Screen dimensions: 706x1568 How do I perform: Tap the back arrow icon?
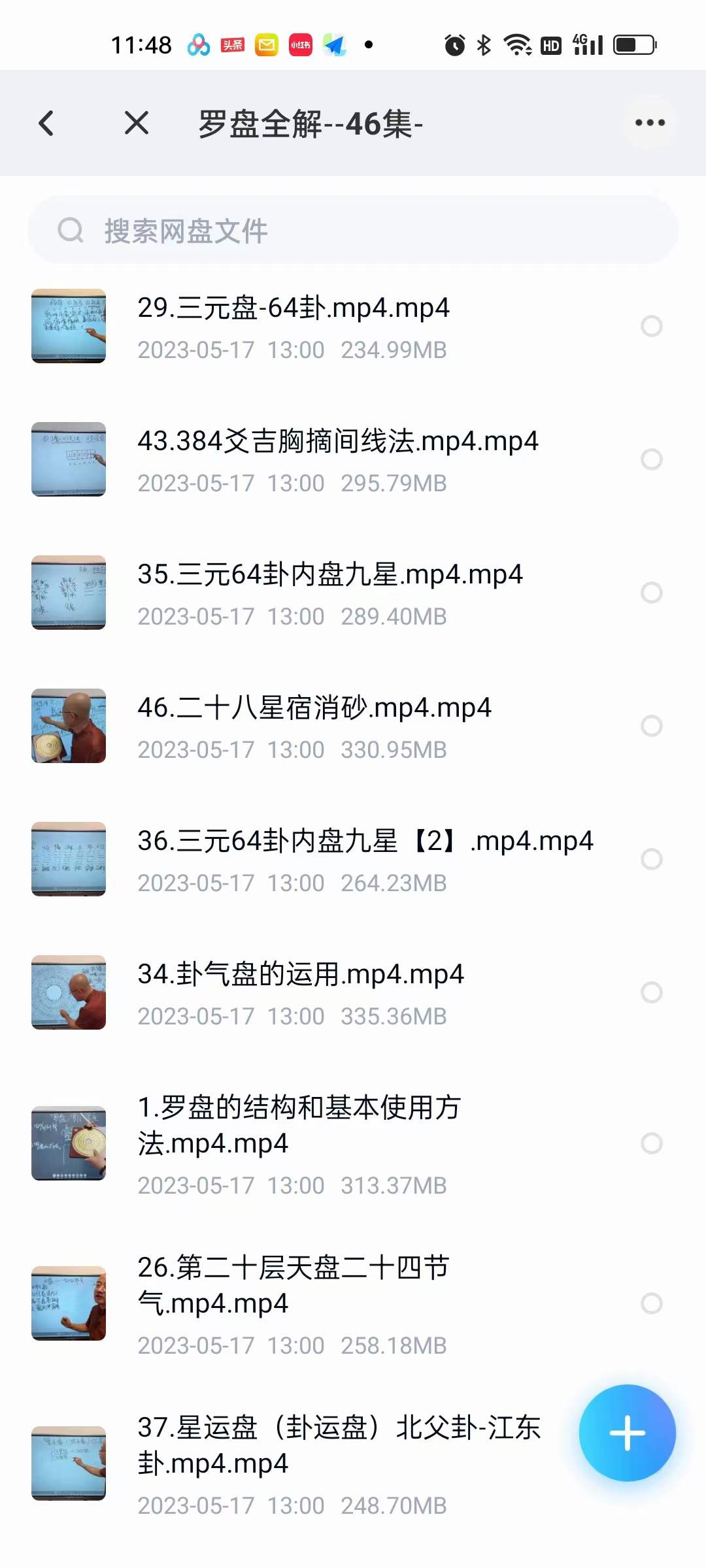click(x=46, y=123)
